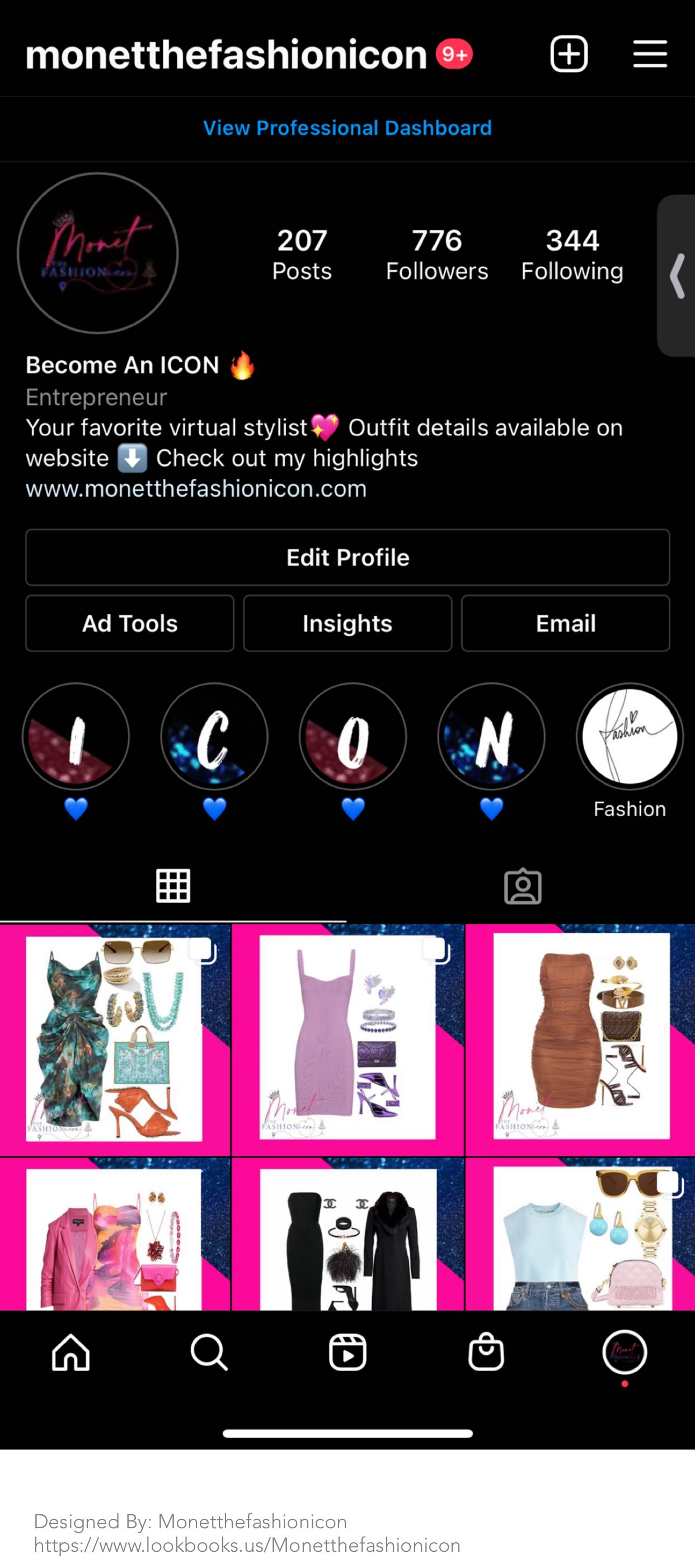Open the monetthefashionicon.com website link

click(x=196, y=488)
